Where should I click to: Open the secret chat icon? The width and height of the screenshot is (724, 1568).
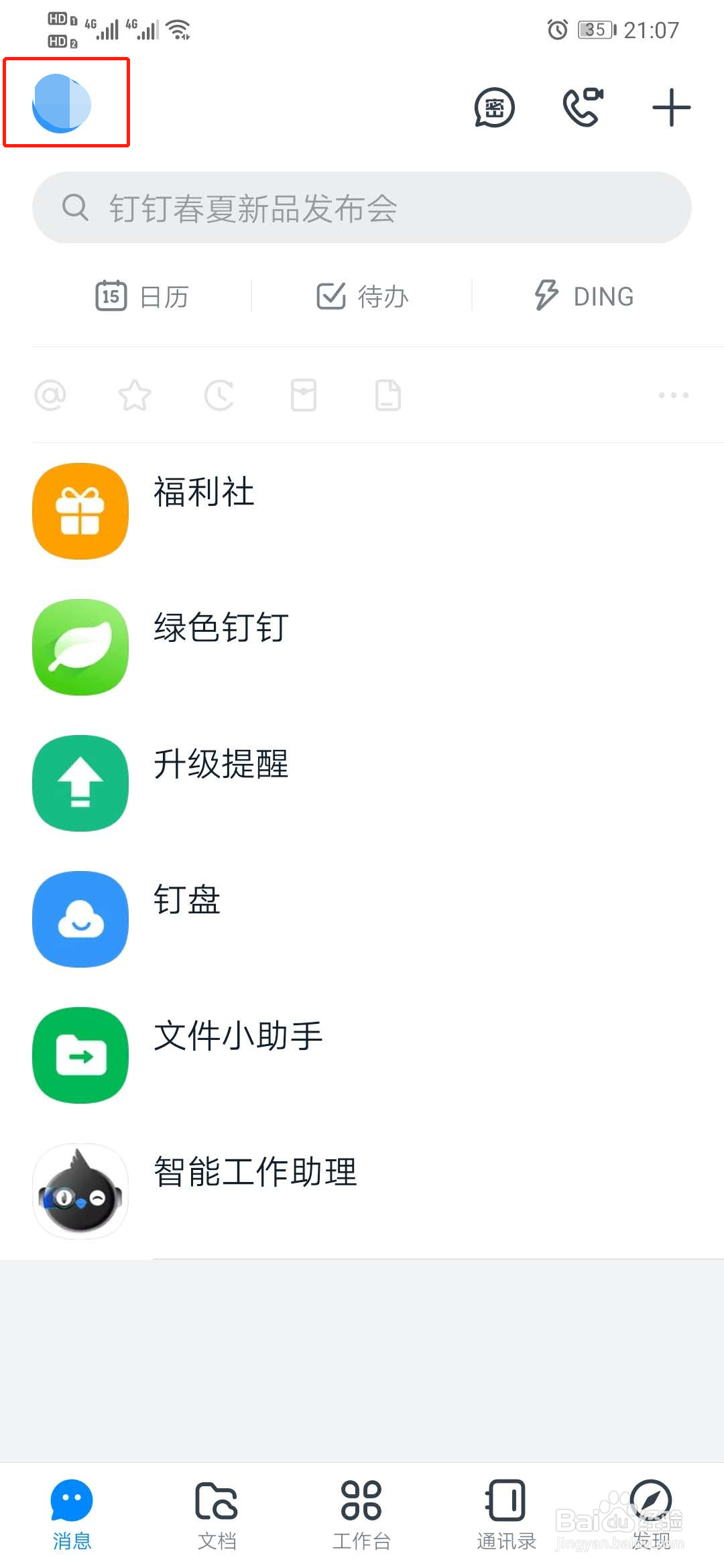(494, 107)
